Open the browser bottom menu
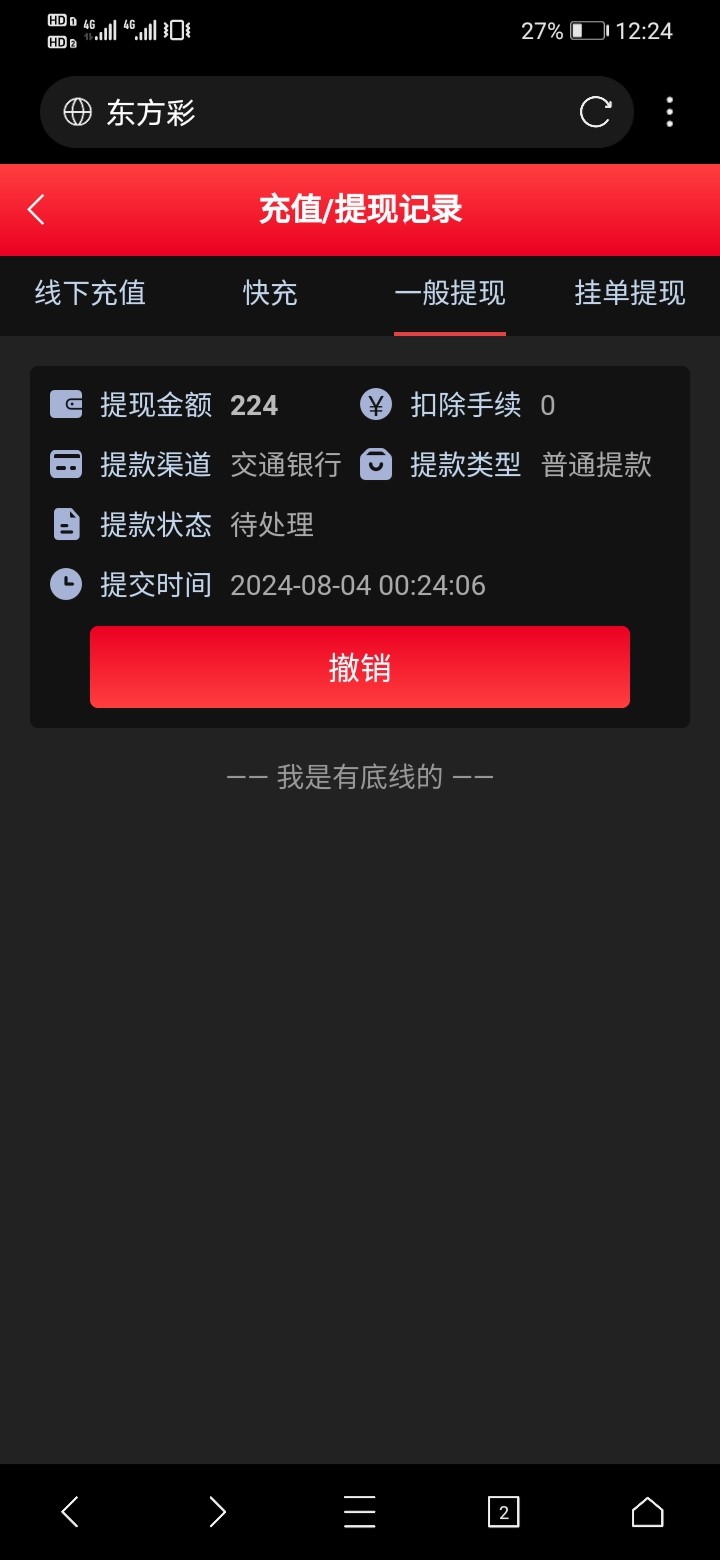This screenshot has width=720, height=1560. point(360,1511)
